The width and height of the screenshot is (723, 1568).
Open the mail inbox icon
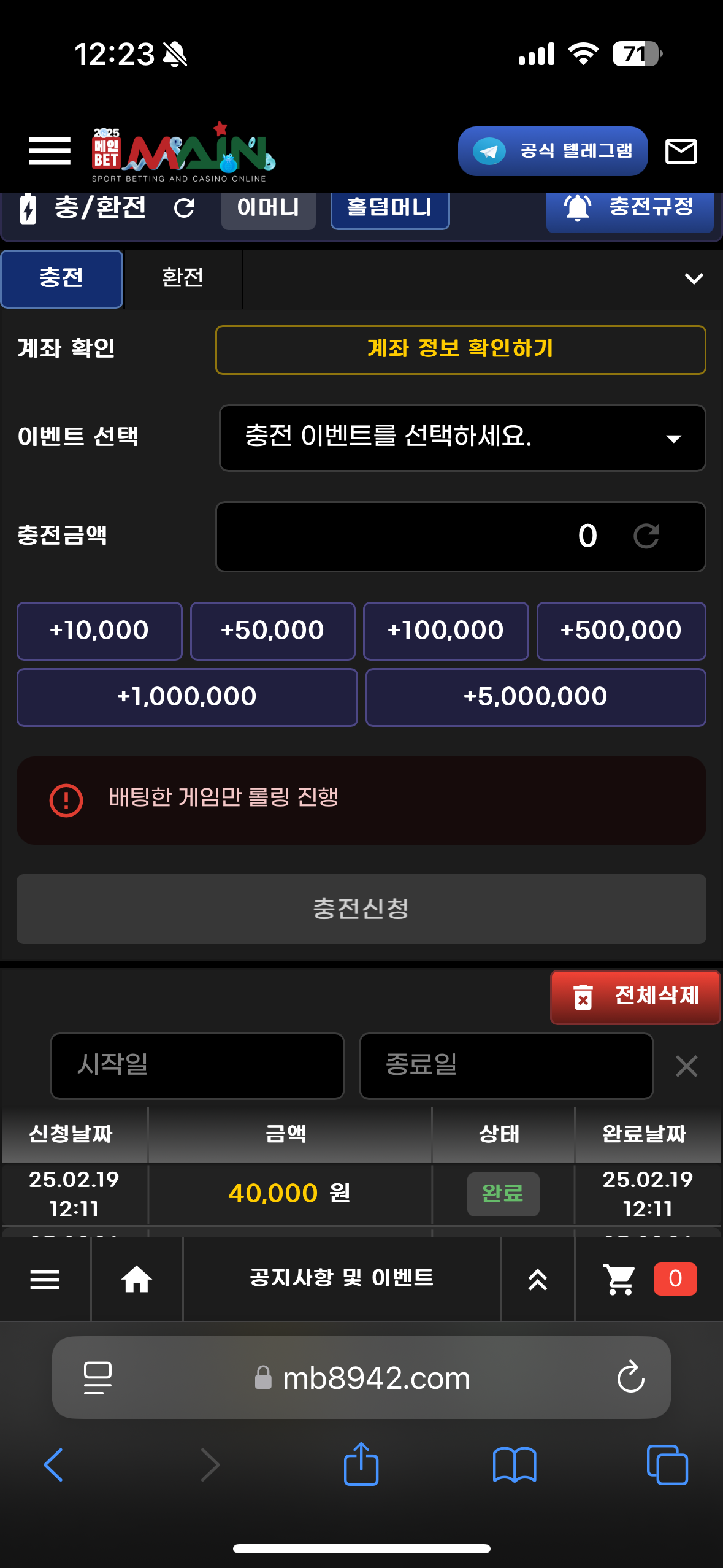(681, 151)
